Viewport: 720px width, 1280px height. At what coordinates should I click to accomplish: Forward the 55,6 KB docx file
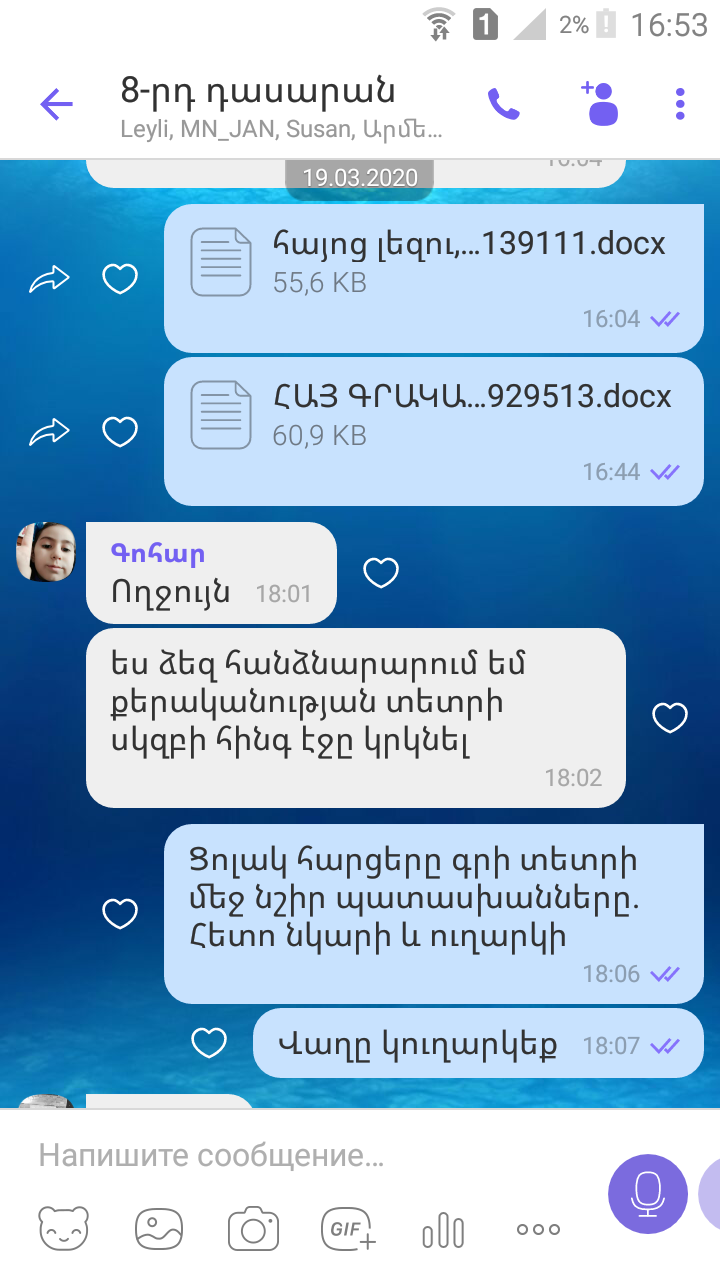[x=49, y=280]
